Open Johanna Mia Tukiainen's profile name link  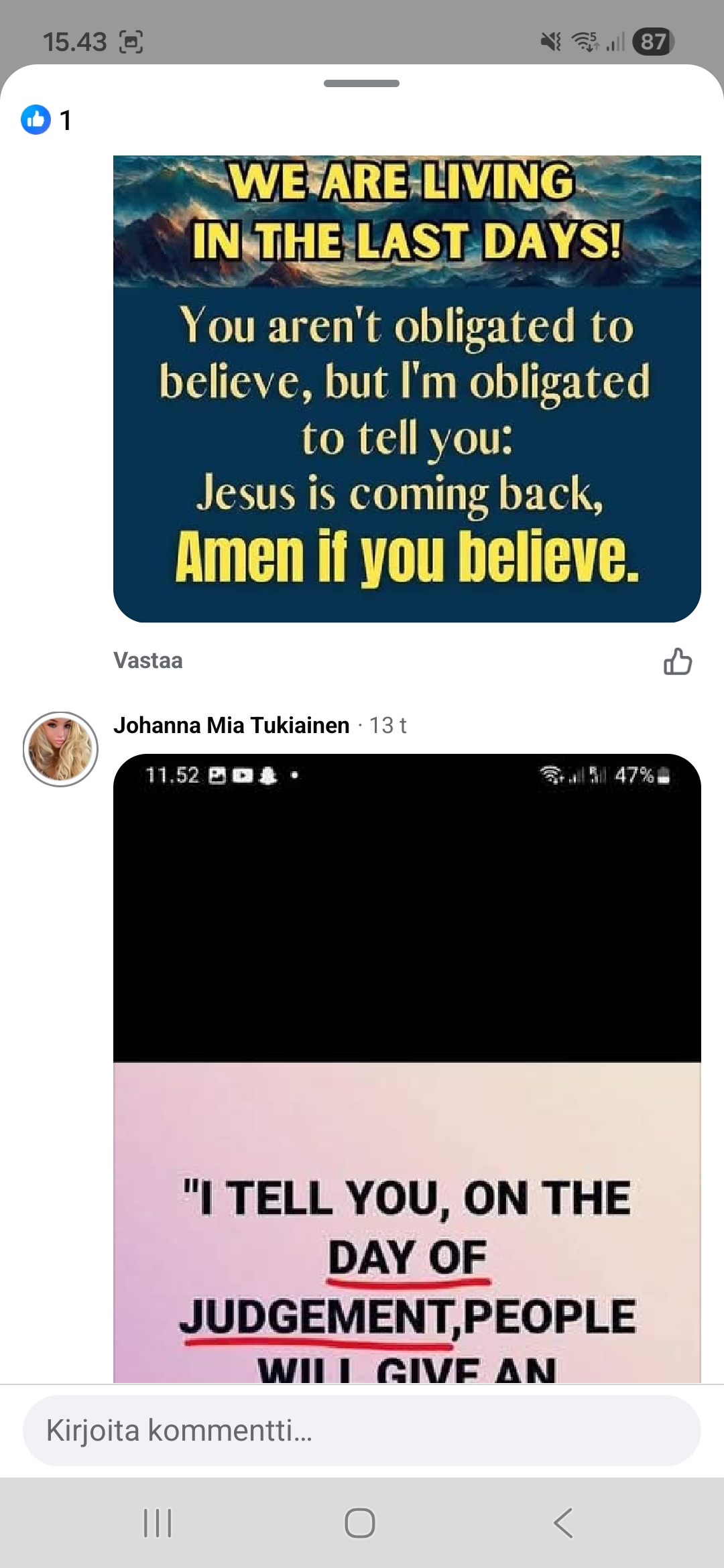(231, 725)
